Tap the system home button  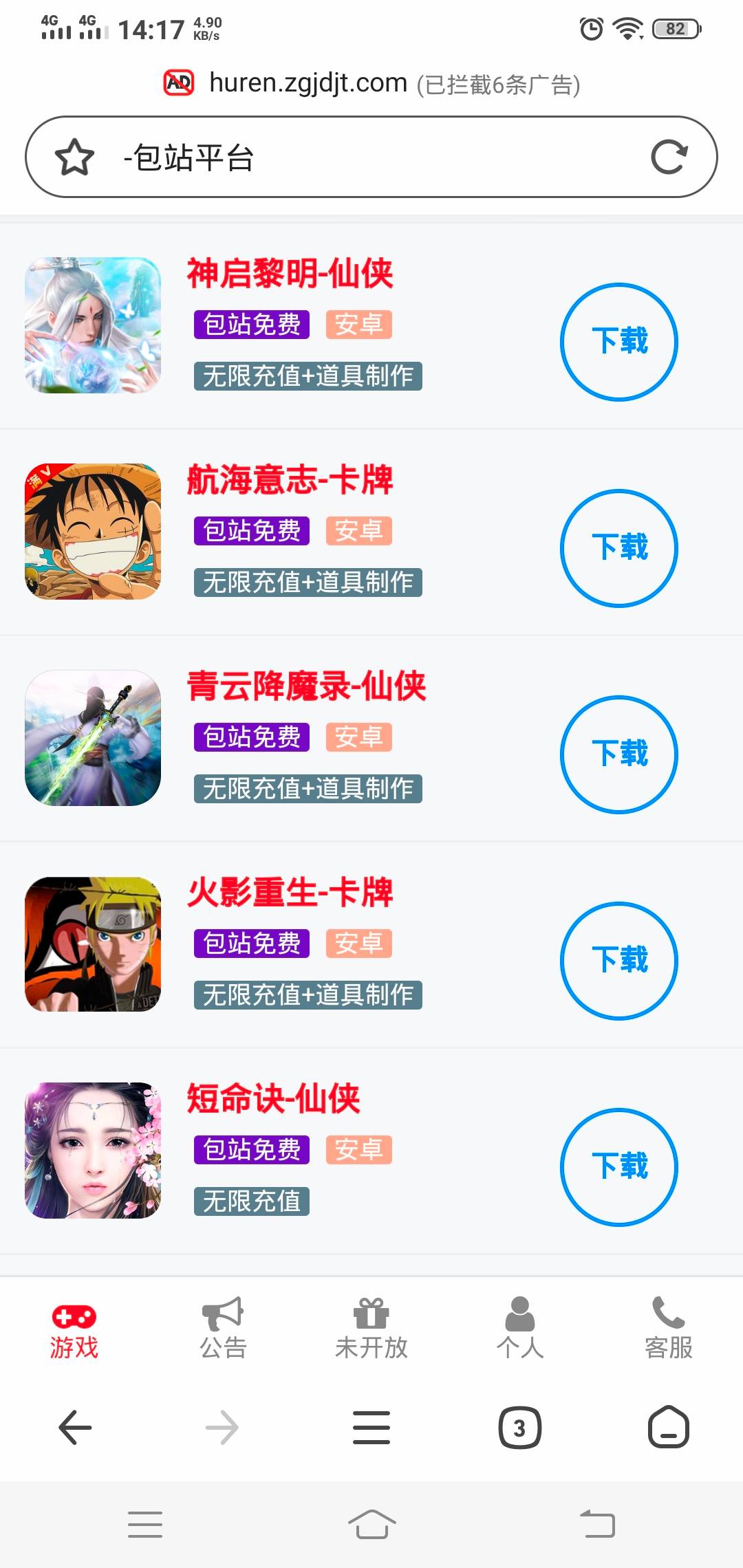point(371,1525)
